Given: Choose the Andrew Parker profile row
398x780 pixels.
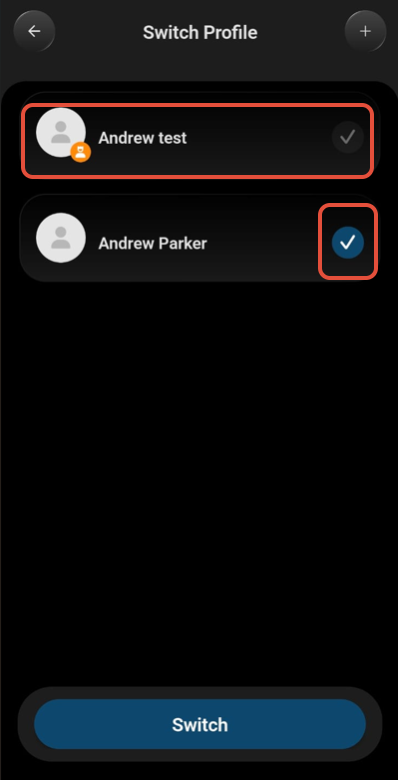Looking at the screenshot, I should 198,238.
